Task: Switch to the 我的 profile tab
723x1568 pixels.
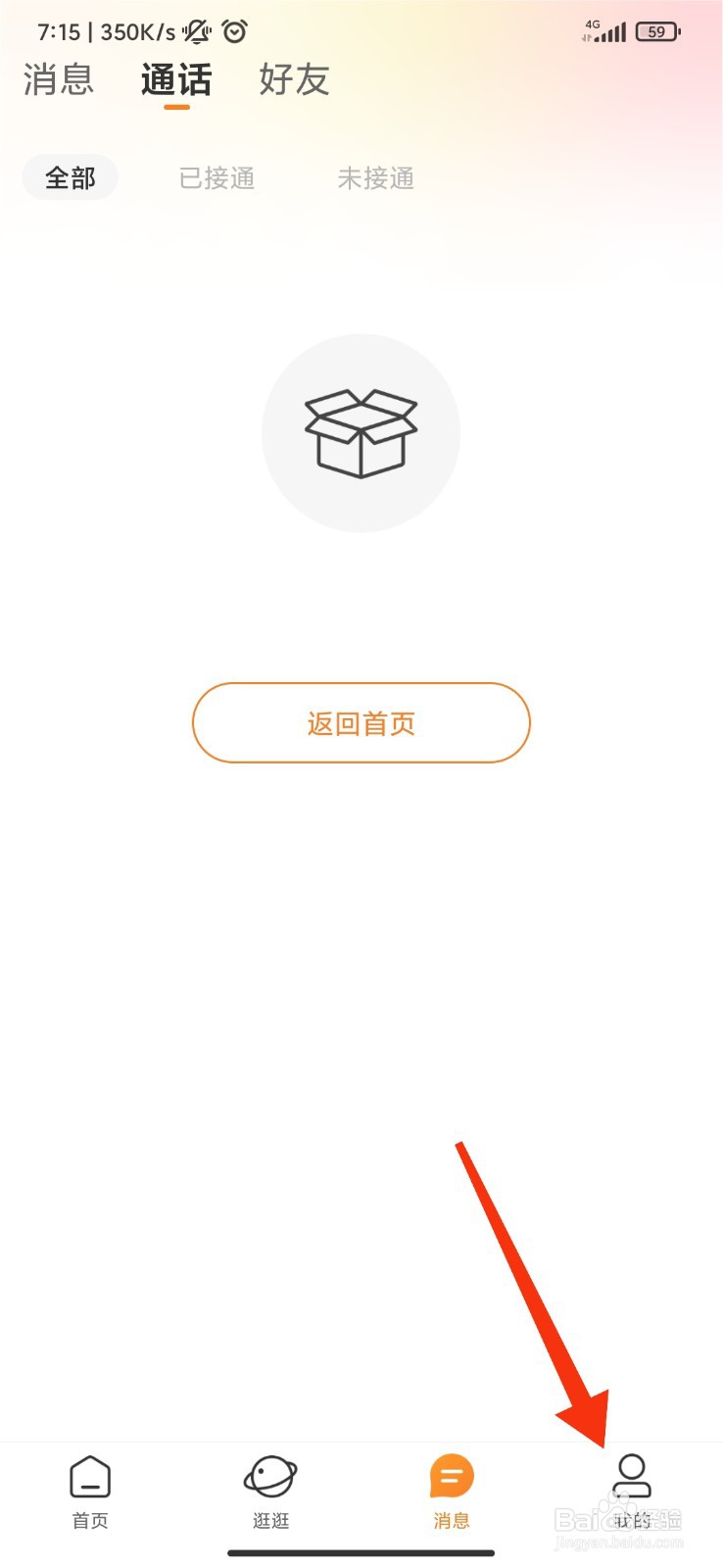Action: 632,1492
